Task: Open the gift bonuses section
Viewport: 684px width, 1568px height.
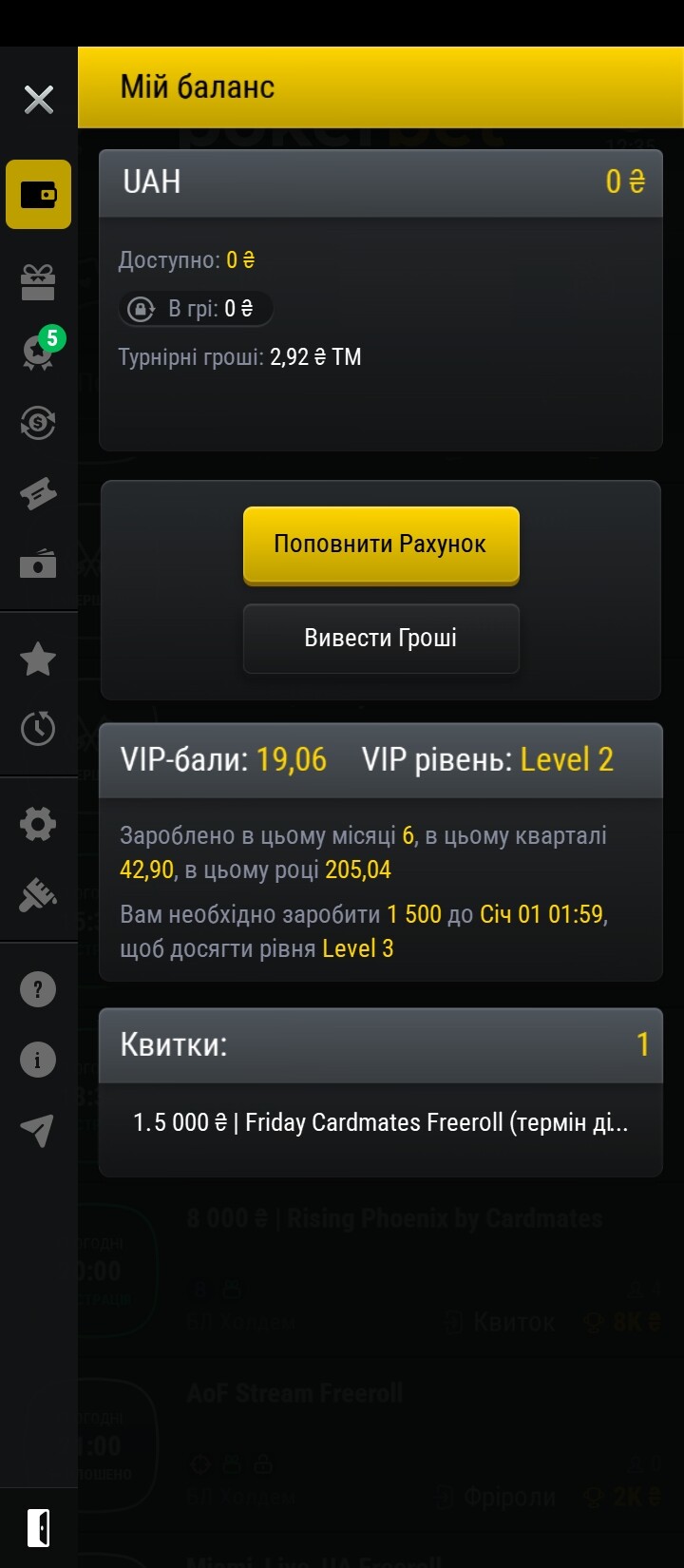Action: (x=39, y=281)
